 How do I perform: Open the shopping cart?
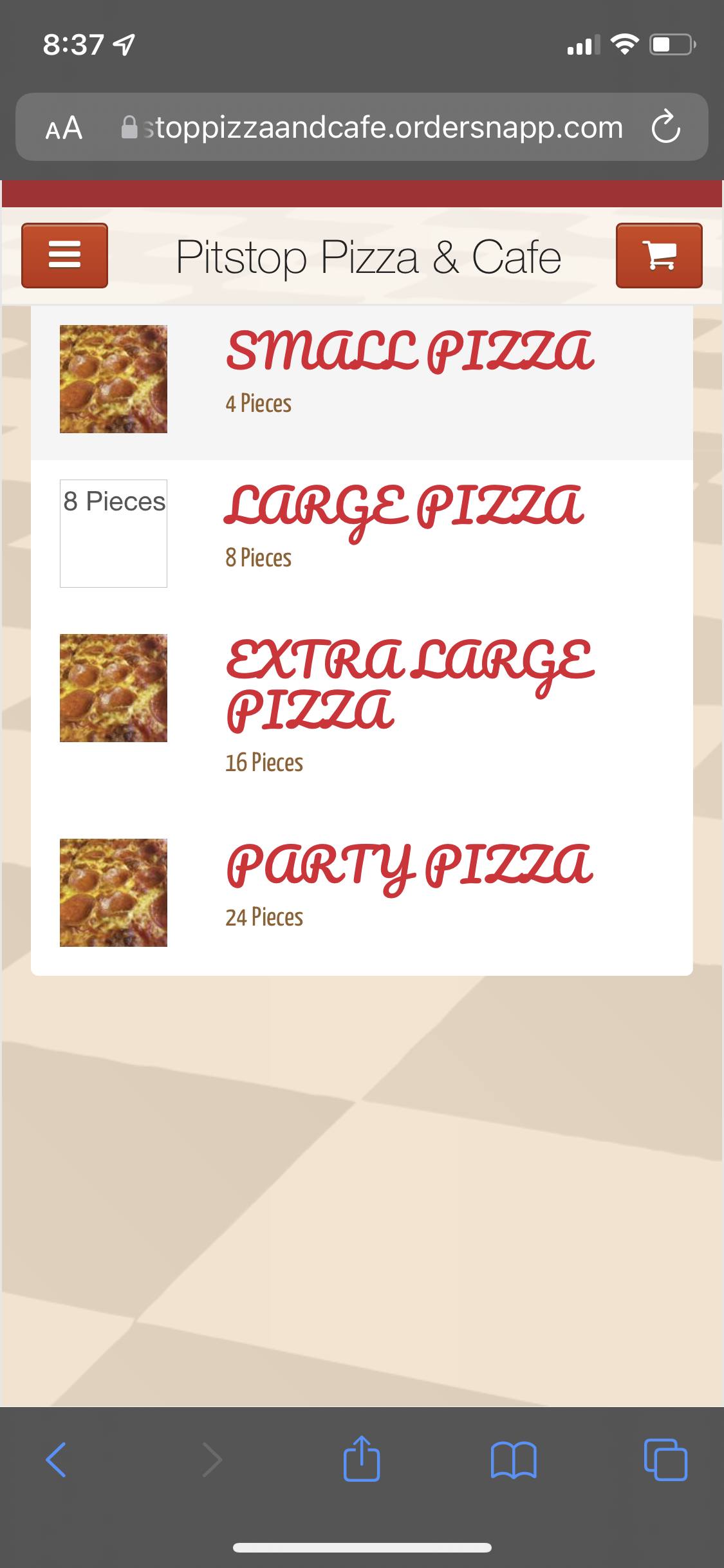(658, 255)
